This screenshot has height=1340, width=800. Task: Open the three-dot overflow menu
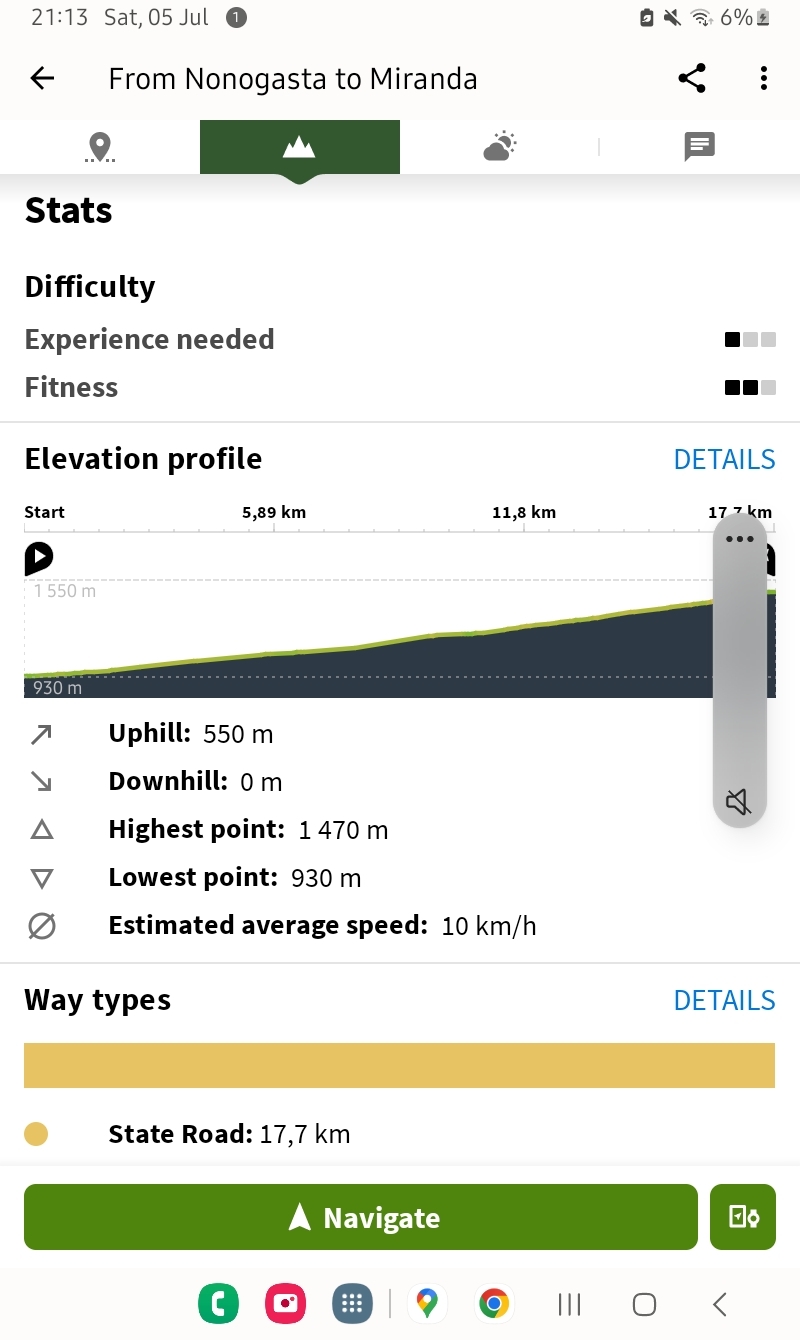click(764, 79)
